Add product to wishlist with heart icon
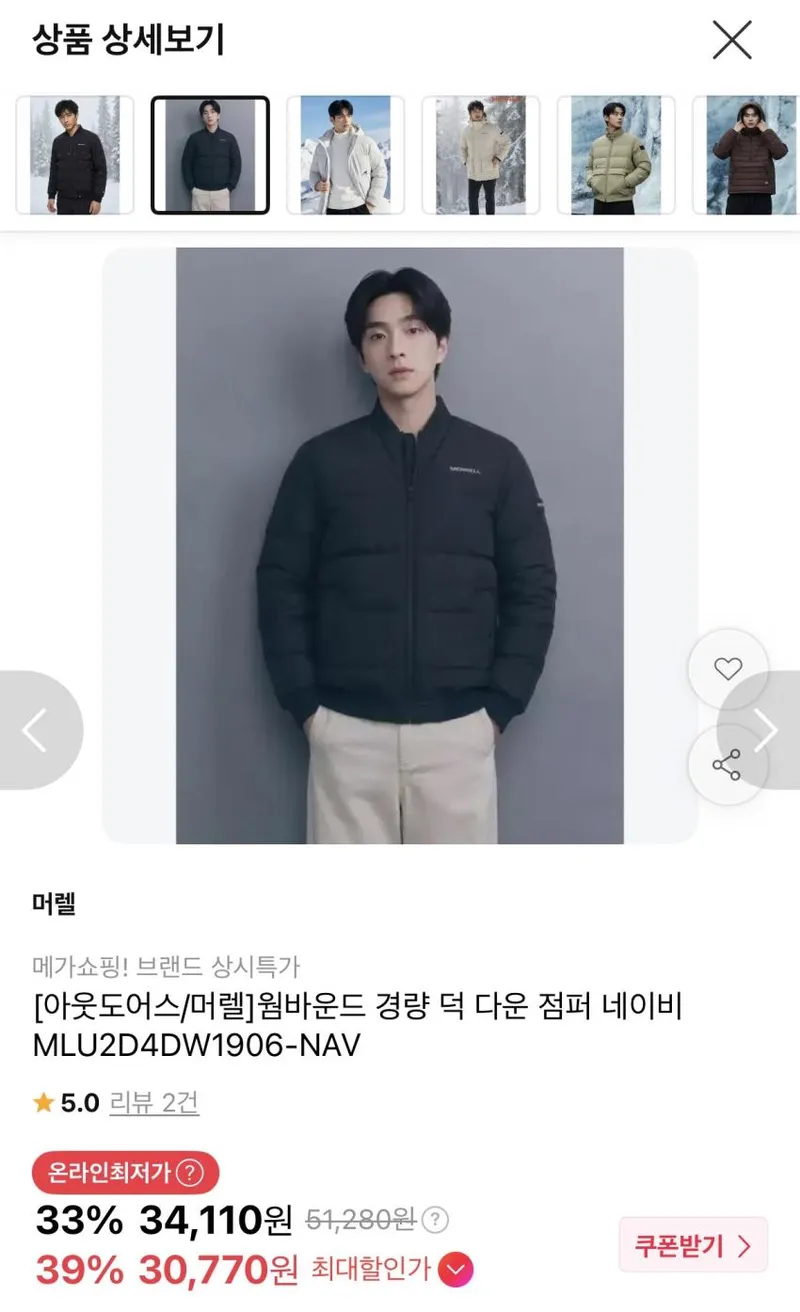Image resolution: width=800 pixels, height=1312 pixels. click(728, 669)
